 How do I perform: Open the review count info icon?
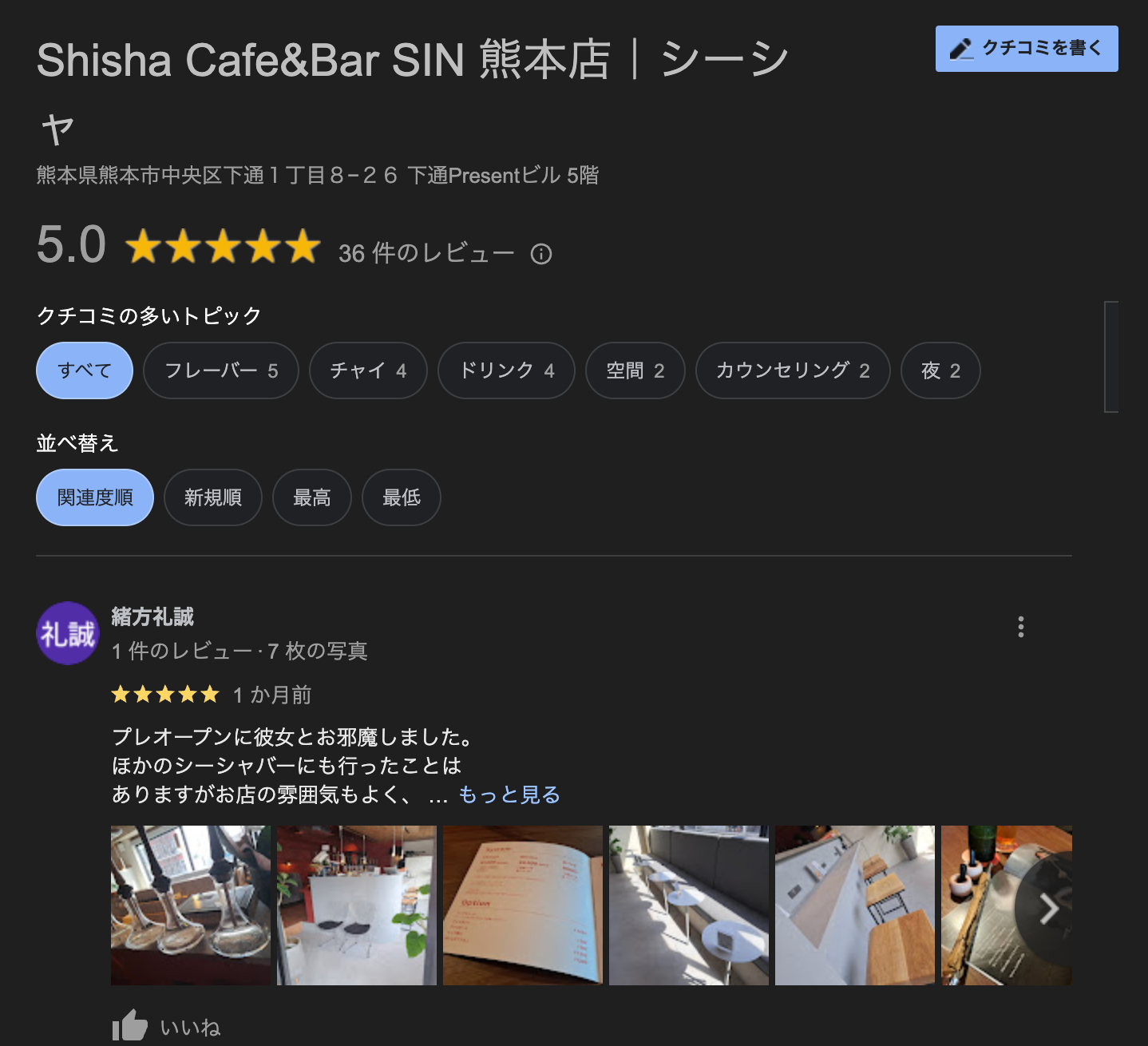point(541,254)
